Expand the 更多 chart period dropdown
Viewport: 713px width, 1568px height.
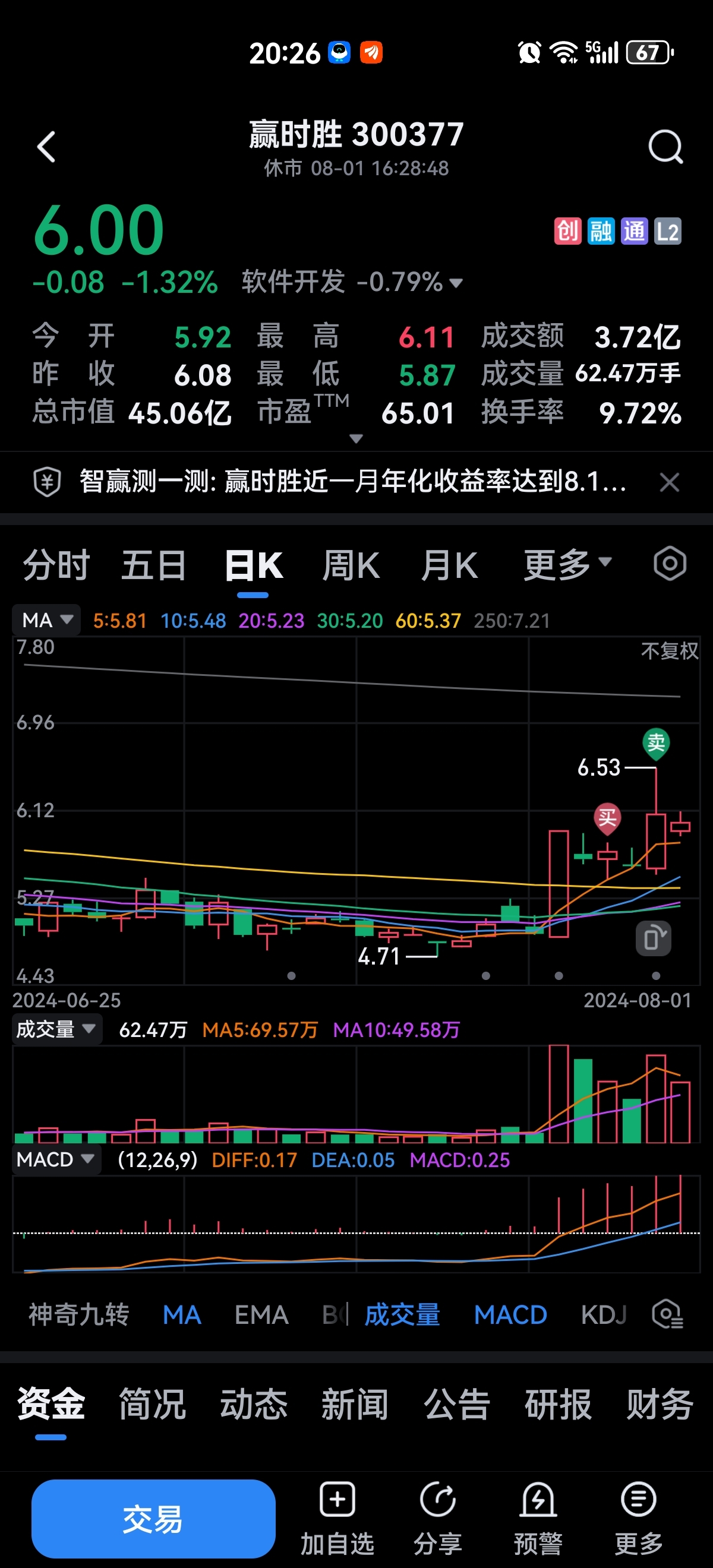click(x=567, y=565)
